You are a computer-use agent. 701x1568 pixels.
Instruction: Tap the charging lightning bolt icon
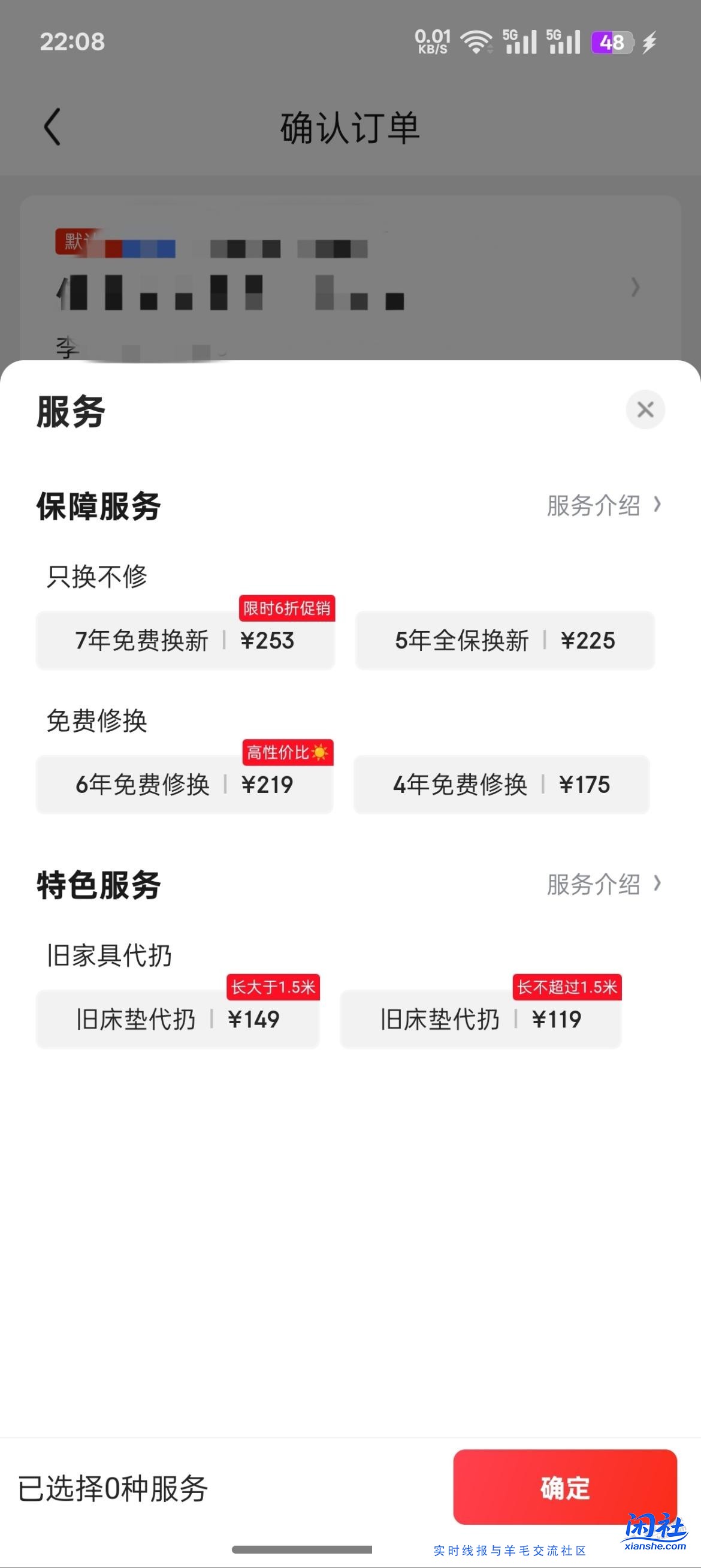click(651, 43)
